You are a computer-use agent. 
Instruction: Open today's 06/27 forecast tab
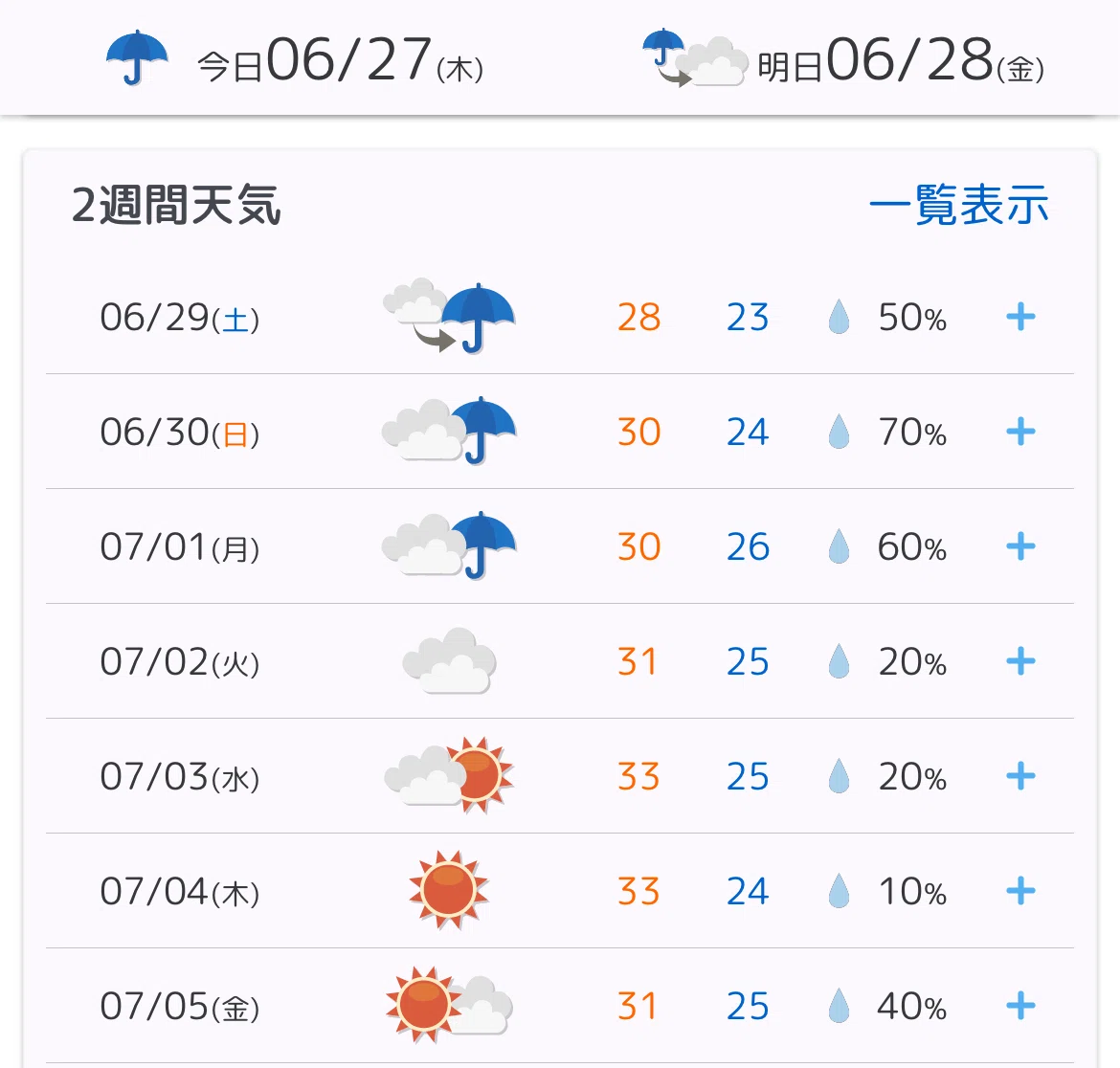(x=294, y=58)
